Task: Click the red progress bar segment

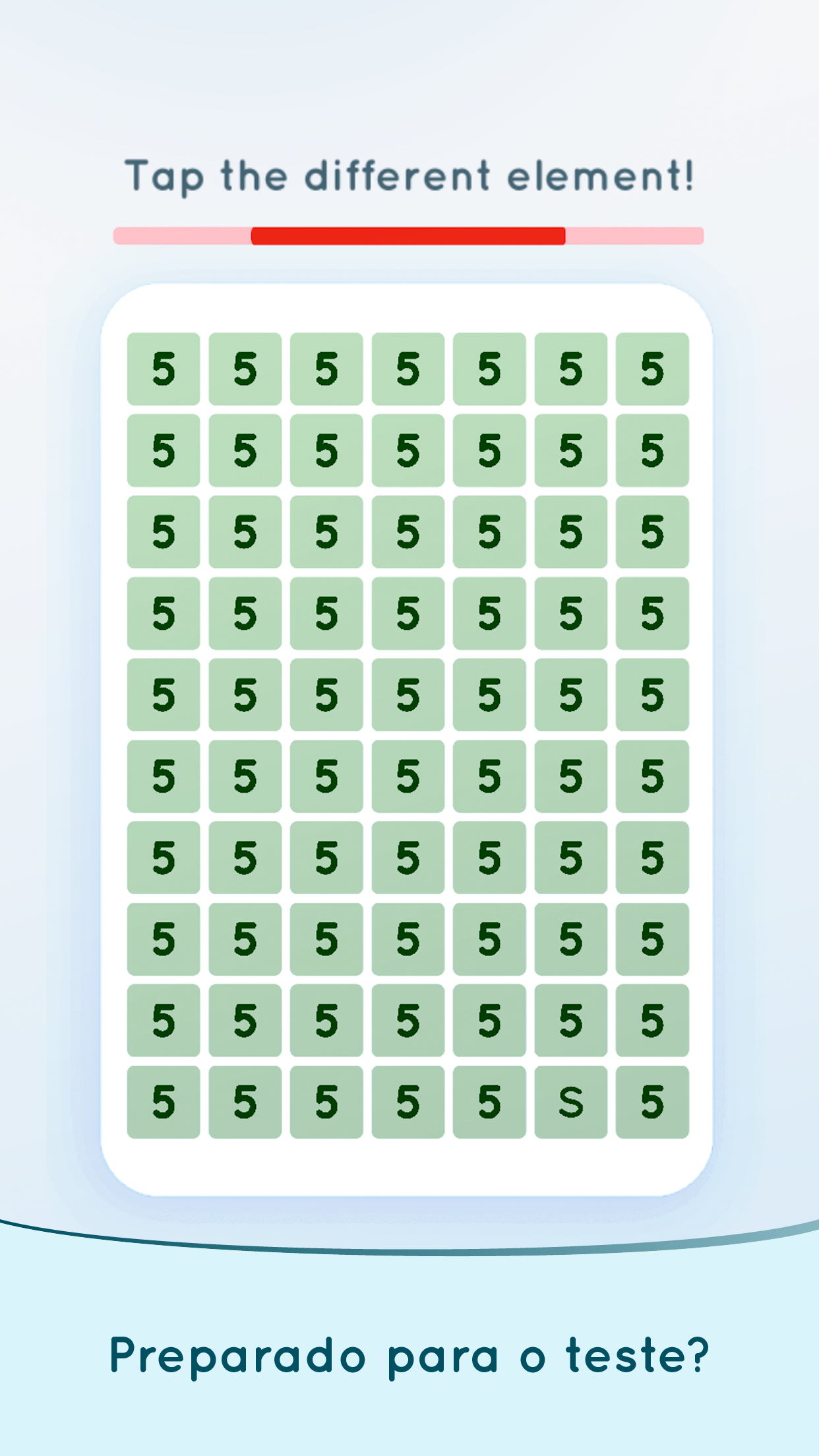Action: click(x=408, y=235)
